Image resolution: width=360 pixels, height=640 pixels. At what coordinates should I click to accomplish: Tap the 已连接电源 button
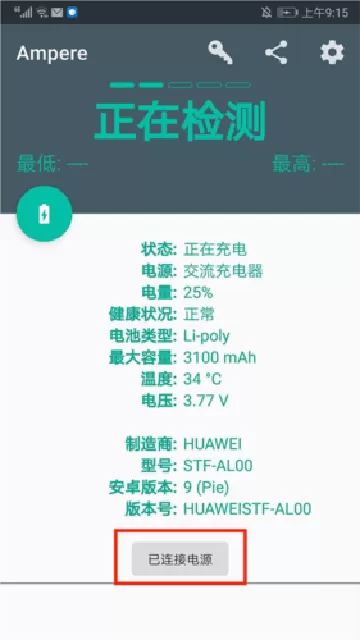coord(180,559)
